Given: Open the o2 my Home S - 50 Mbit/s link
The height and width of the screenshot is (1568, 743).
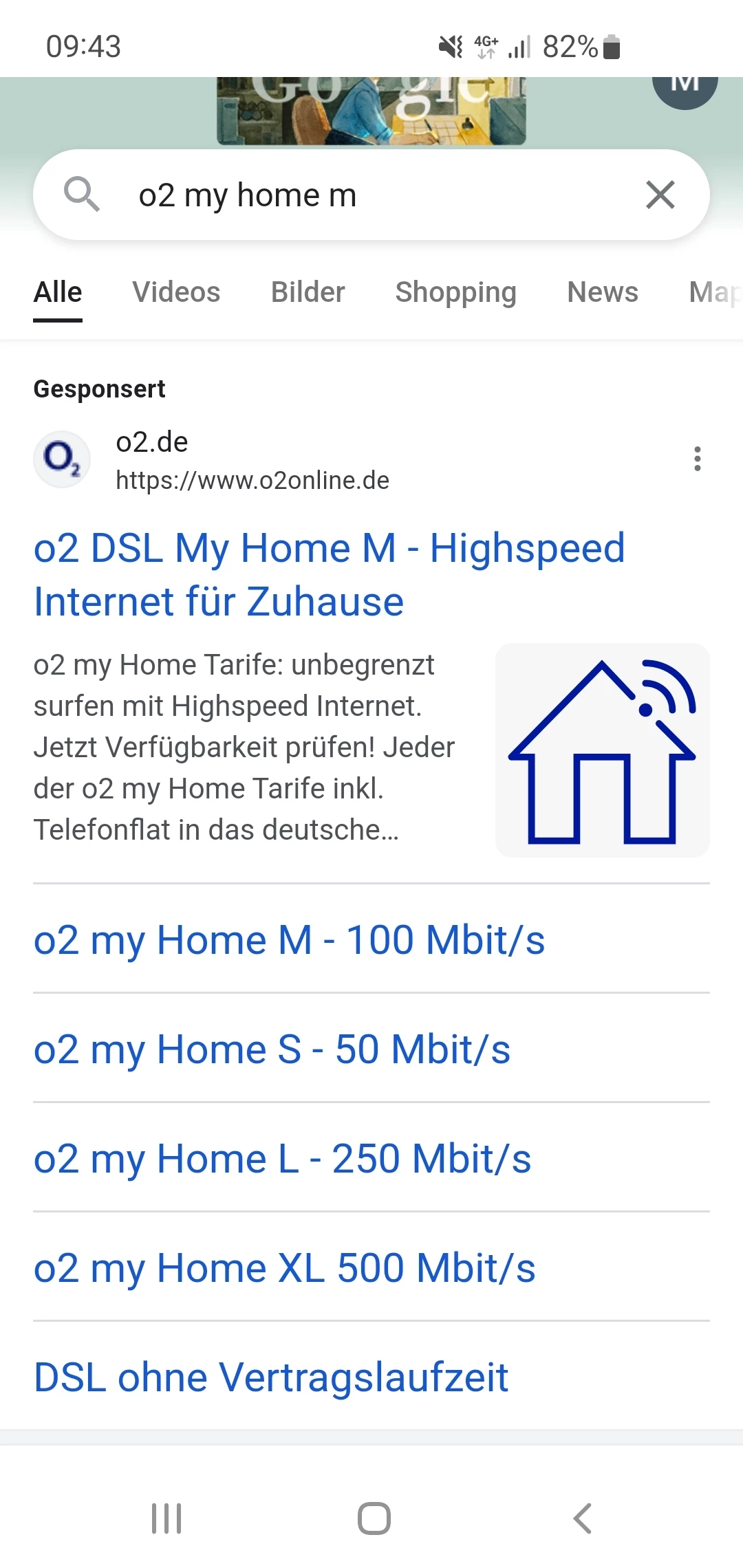Looking at the screenshot, I should pyautogui.click(x=272, y=1049).
